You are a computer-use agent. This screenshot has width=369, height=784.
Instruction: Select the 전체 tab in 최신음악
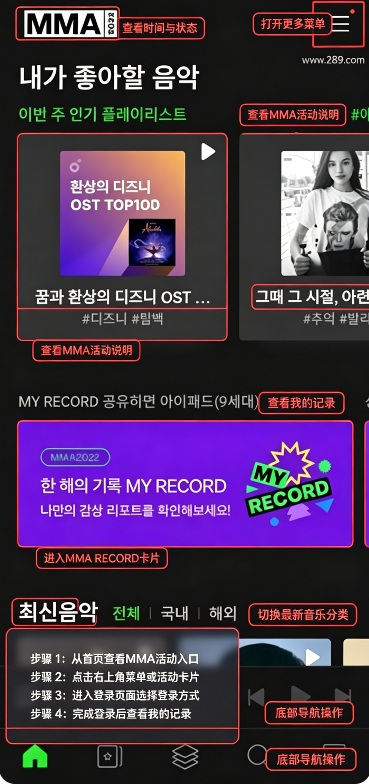click(x=126, y=613)
